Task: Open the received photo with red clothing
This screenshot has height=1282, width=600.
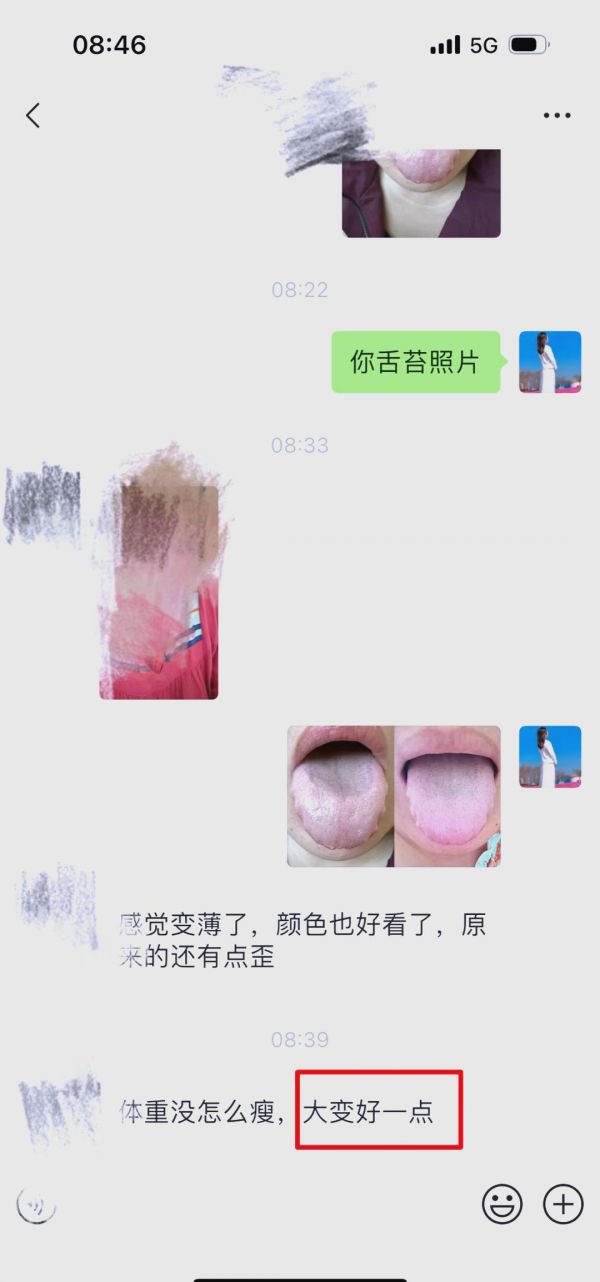Action: [159, 590]
